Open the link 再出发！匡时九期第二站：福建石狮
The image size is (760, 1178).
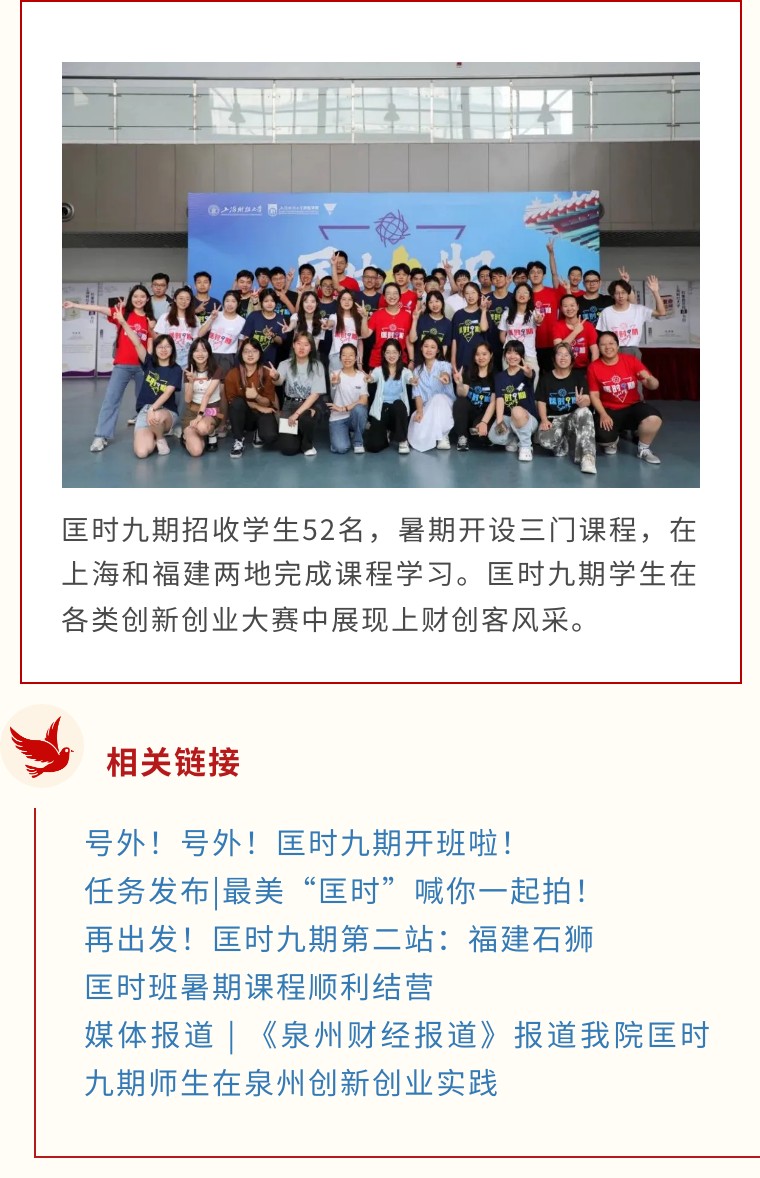339,939
